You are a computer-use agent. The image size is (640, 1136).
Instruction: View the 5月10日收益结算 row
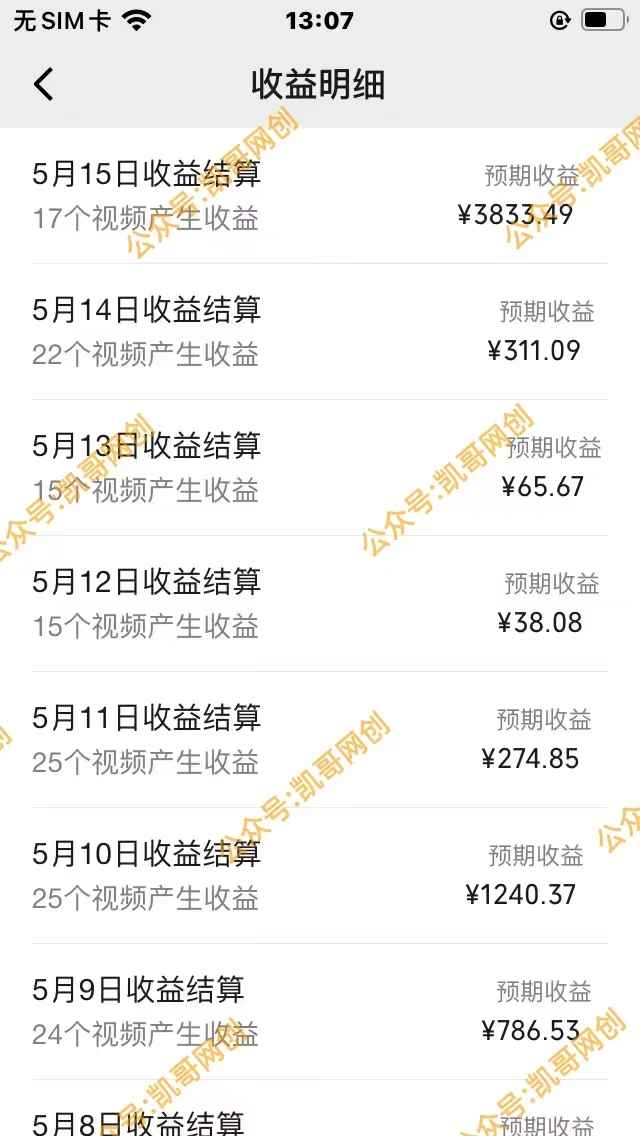click(320, 876)
